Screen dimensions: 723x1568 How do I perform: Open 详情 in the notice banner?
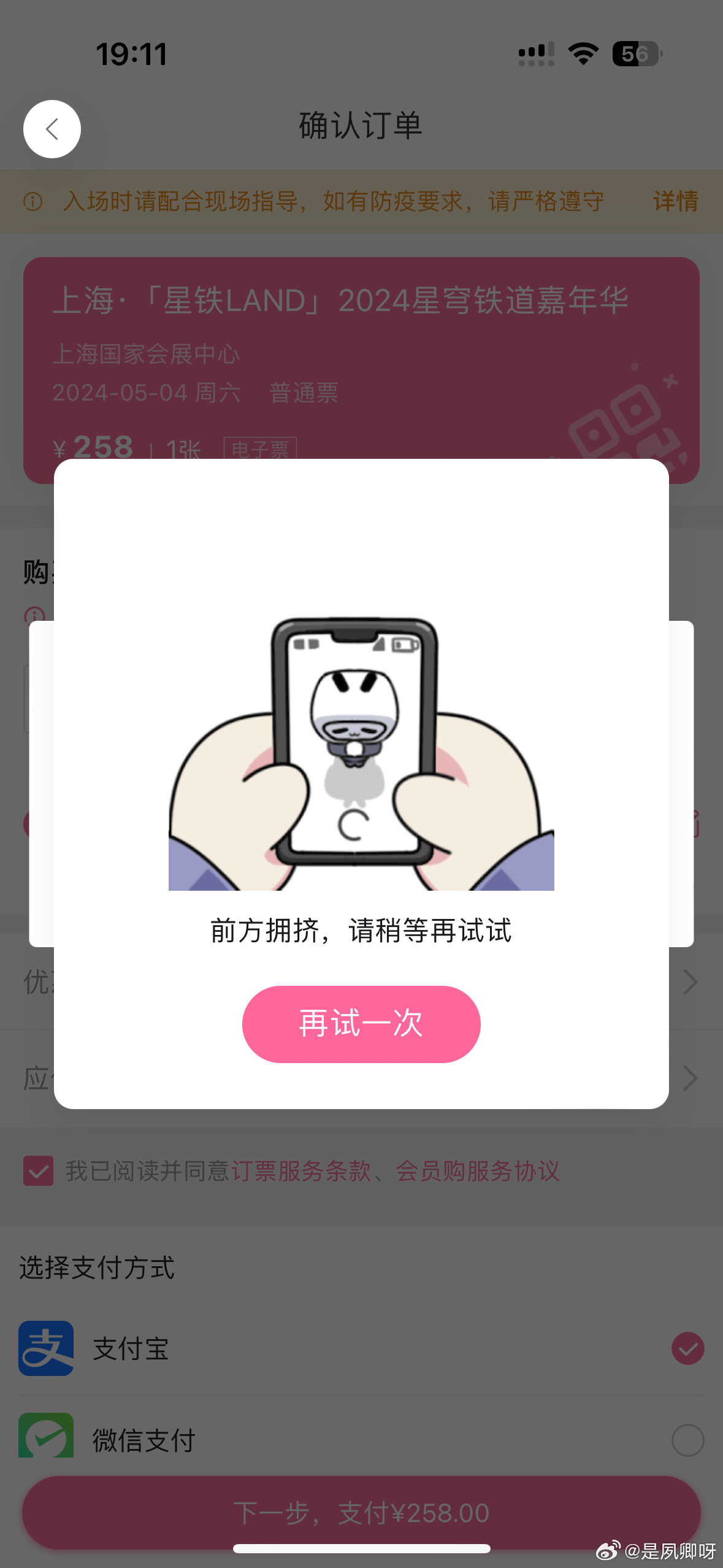click(x=675, y=201)
